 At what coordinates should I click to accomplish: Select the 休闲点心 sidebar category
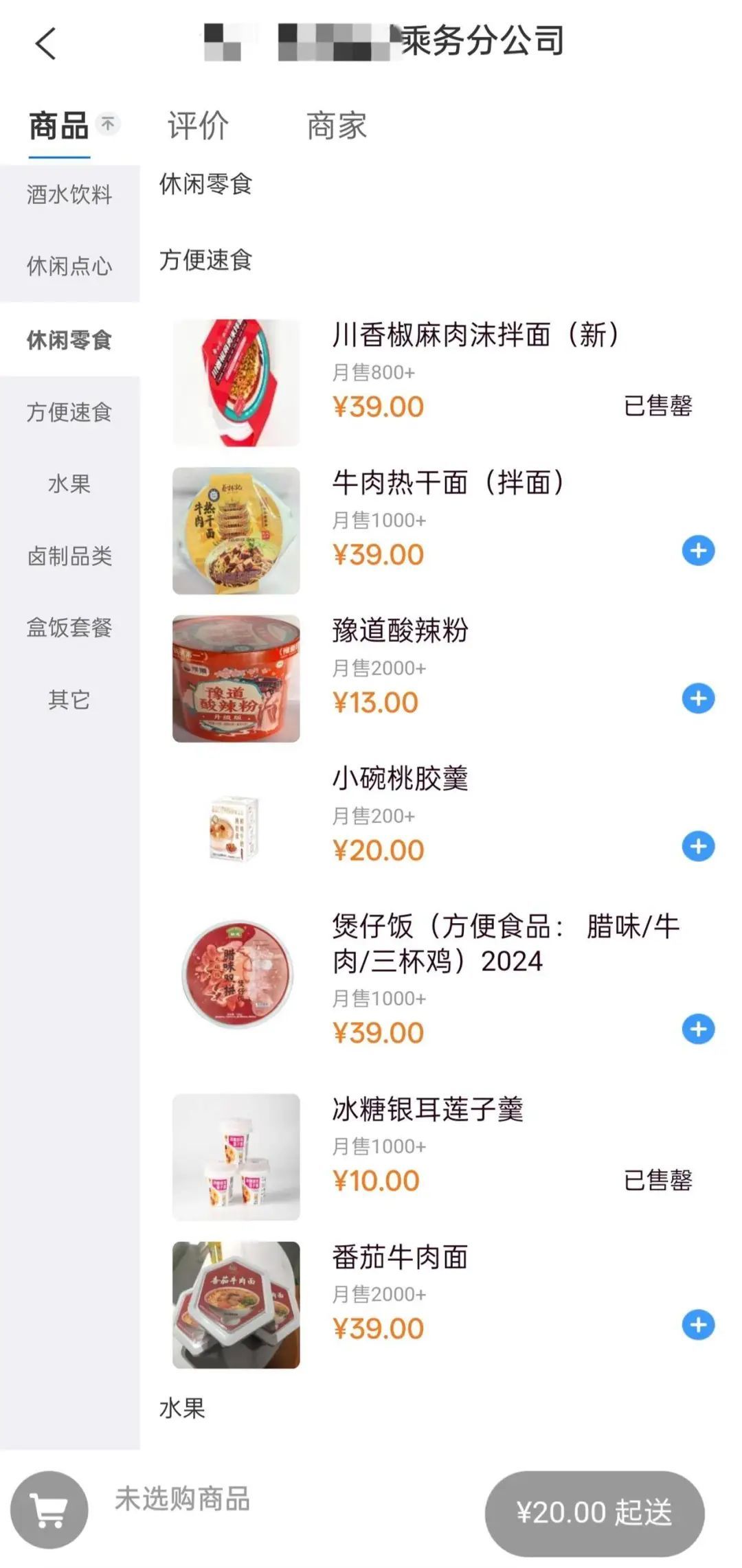[x=71, y=267]
